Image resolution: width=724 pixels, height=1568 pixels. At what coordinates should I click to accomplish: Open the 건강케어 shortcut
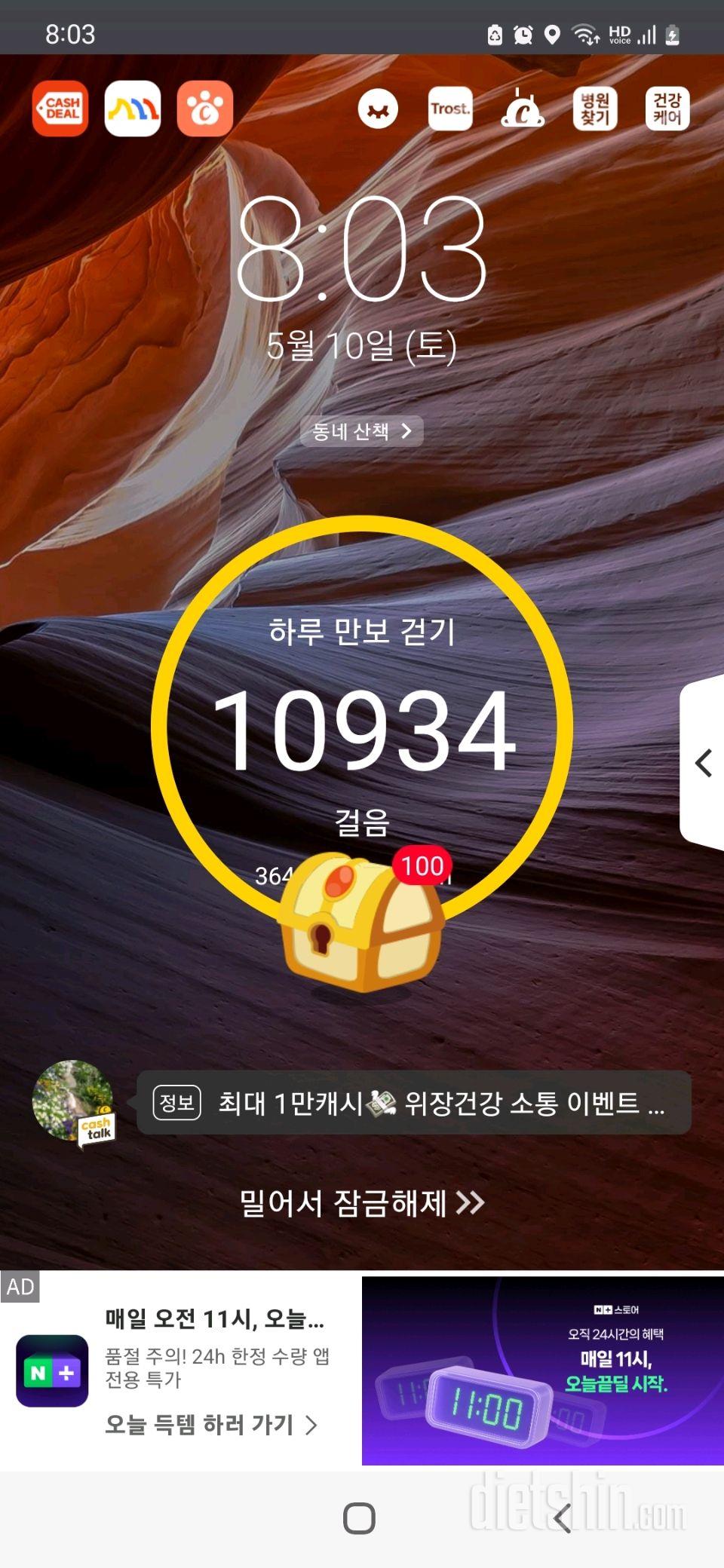coord(667,109)
